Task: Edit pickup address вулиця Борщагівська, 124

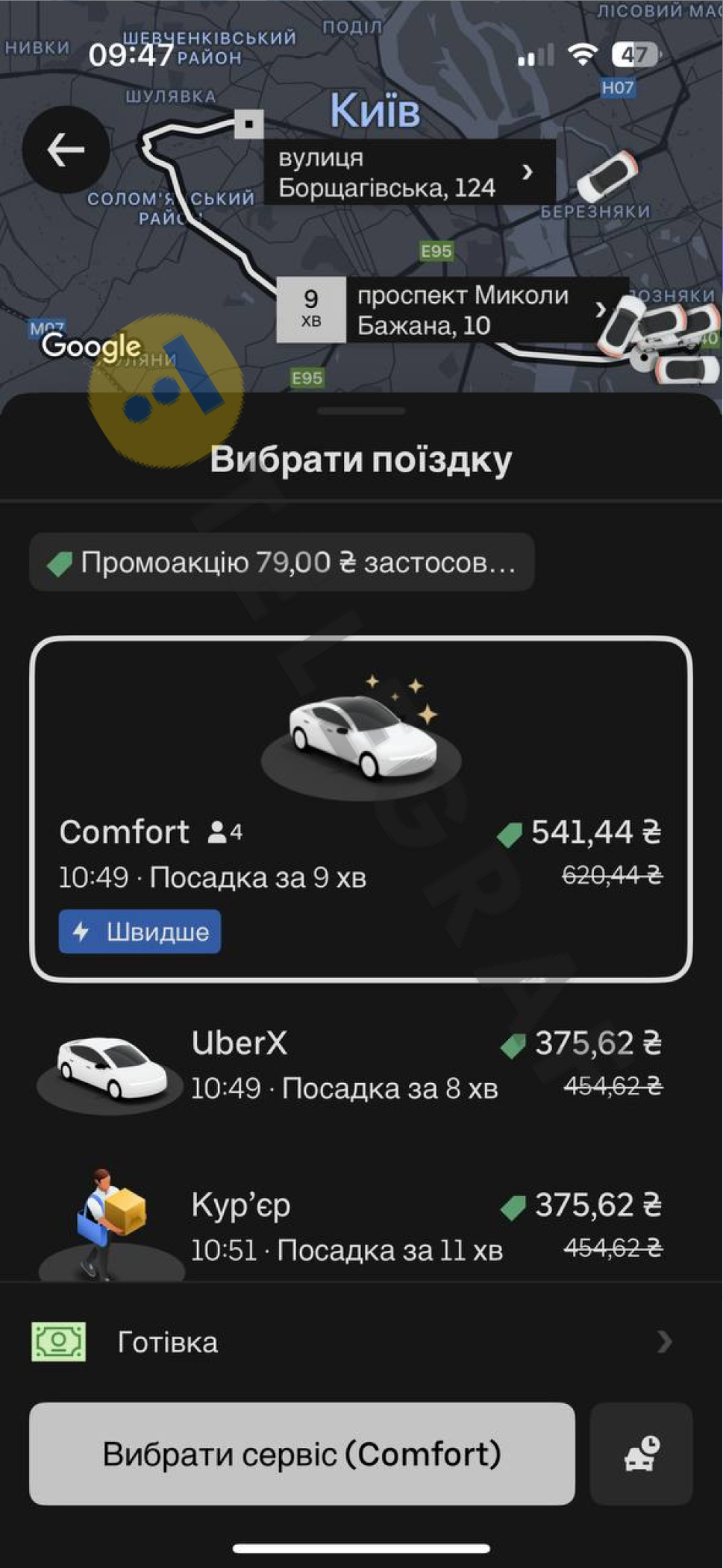Action: [x=409, y=172]
